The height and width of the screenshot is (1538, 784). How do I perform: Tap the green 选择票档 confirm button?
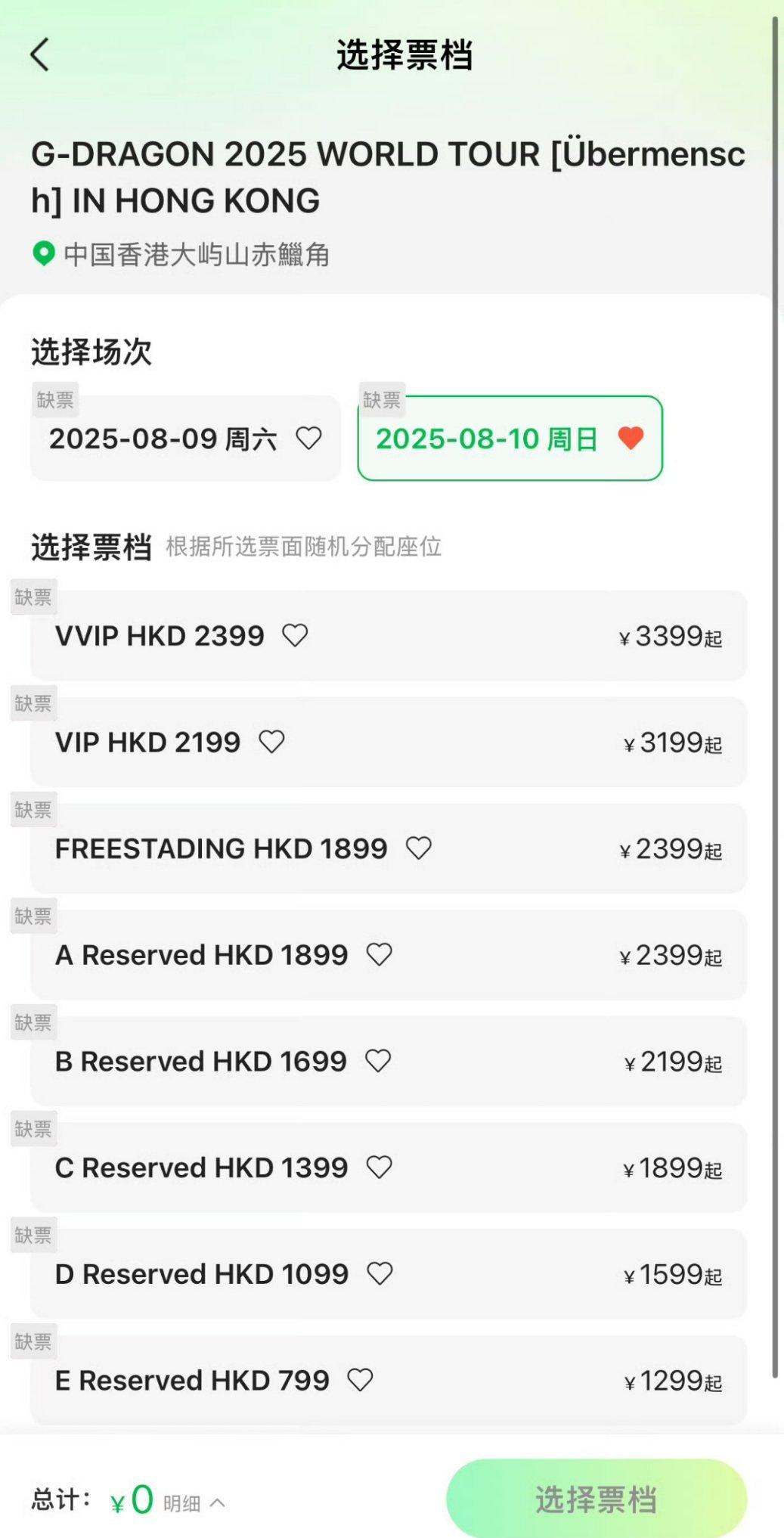pos(597,1499)
